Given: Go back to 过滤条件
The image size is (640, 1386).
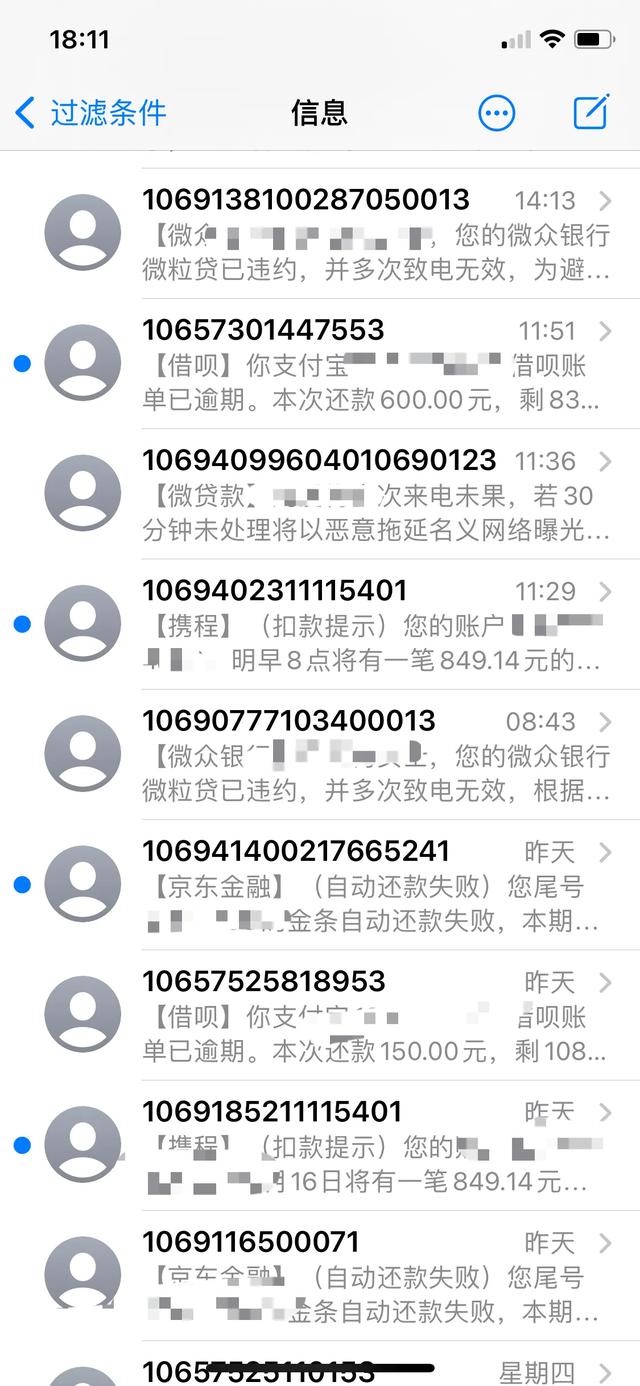Looking at the screenshot, I should (x=90, y=112).
